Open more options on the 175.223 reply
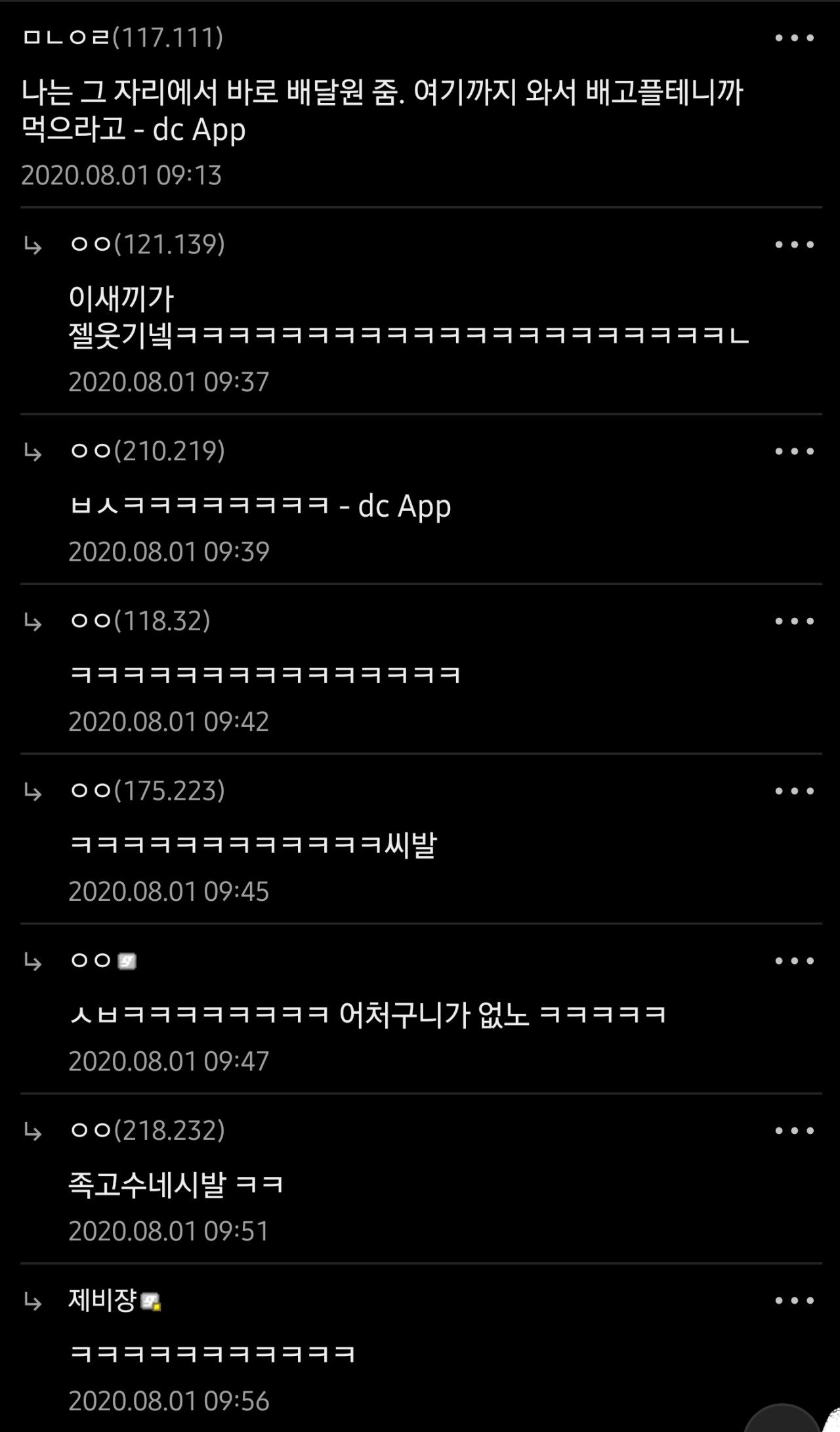Screen dimensions: 840x1432 point(794,791)
